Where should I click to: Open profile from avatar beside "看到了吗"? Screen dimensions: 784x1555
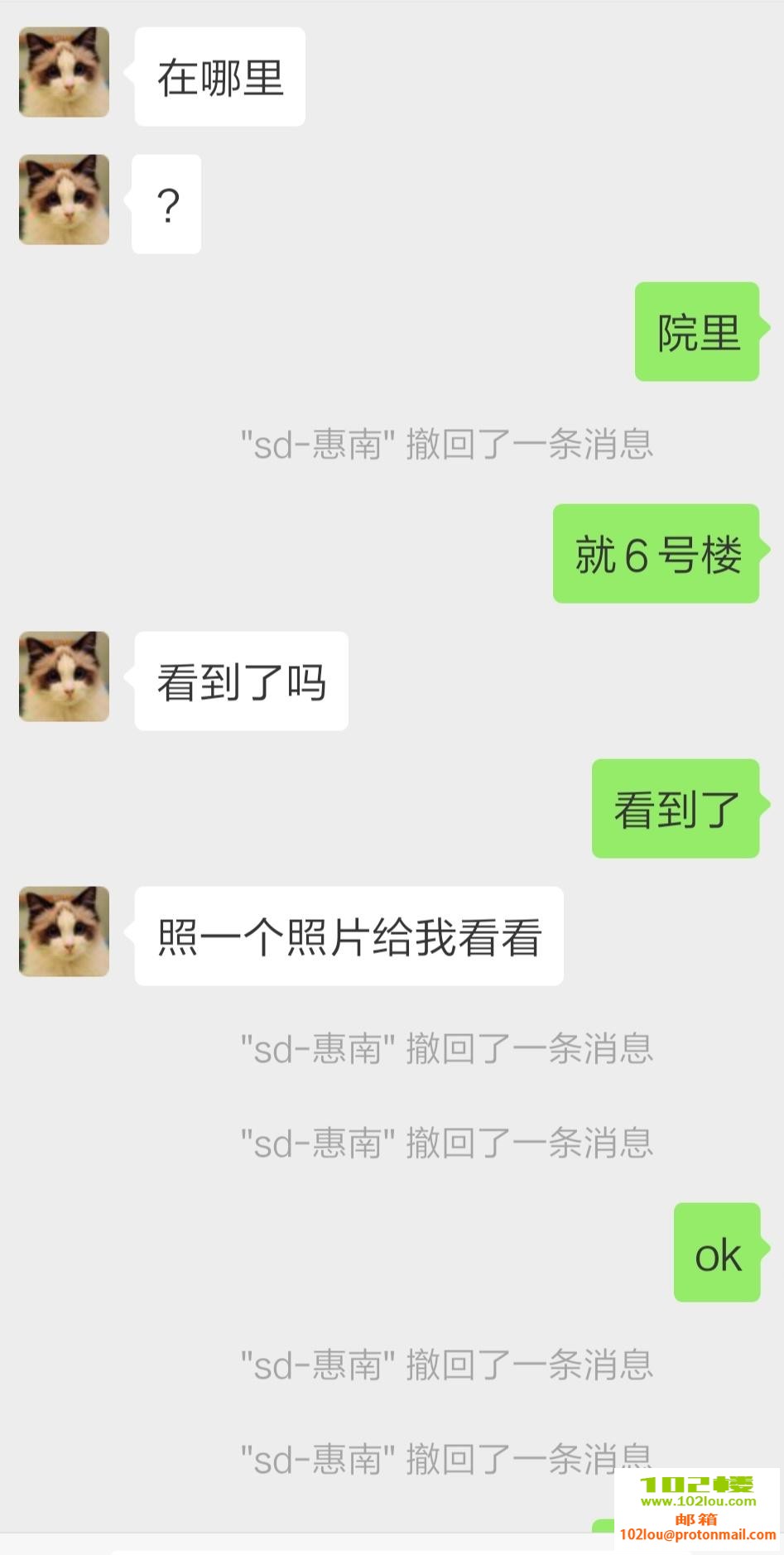pos(65,676)
